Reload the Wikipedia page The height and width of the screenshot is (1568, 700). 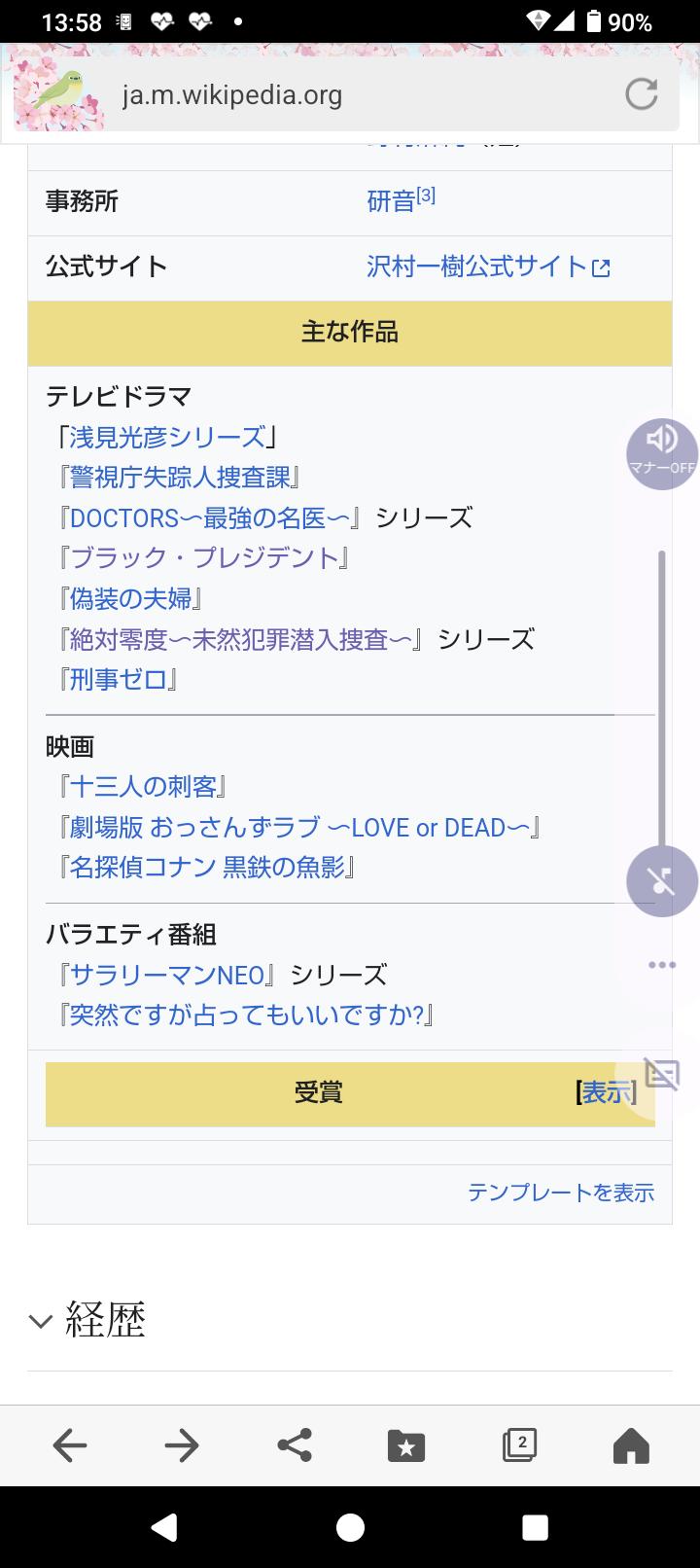641,94
